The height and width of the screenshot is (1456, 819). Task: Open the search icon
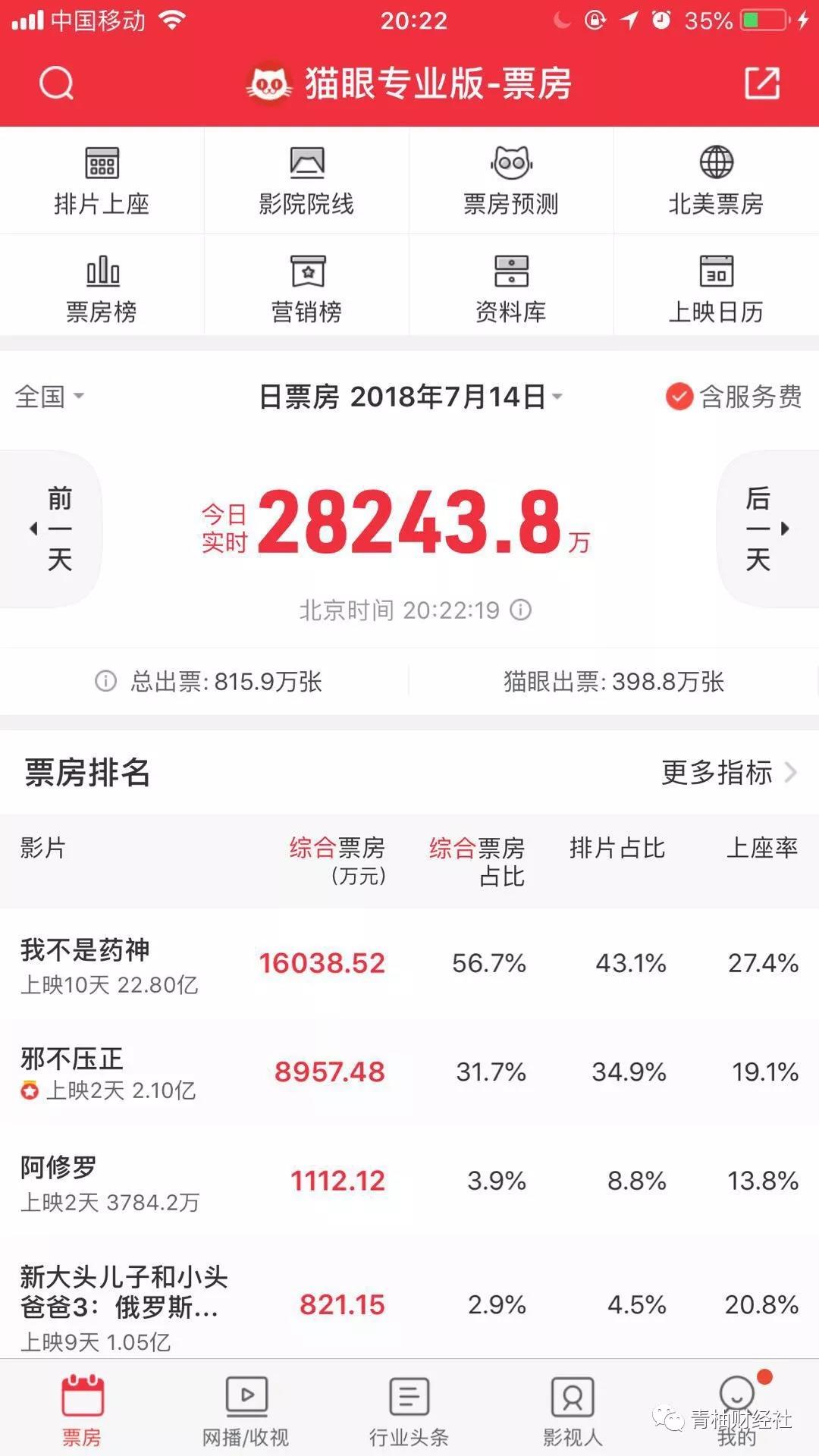[56, 83]
